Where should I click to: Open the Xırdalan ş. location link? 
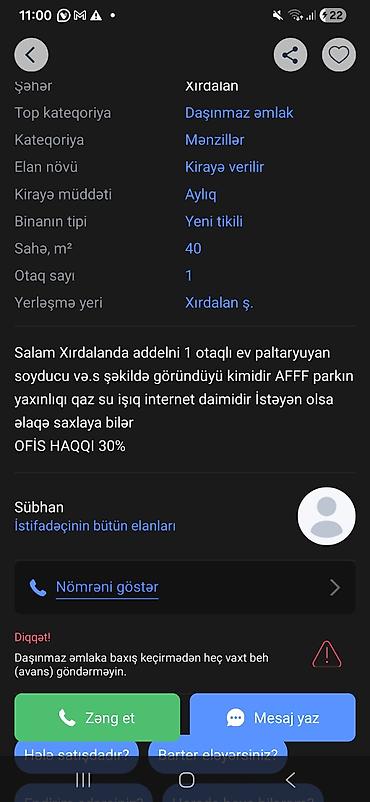(219, 303)
